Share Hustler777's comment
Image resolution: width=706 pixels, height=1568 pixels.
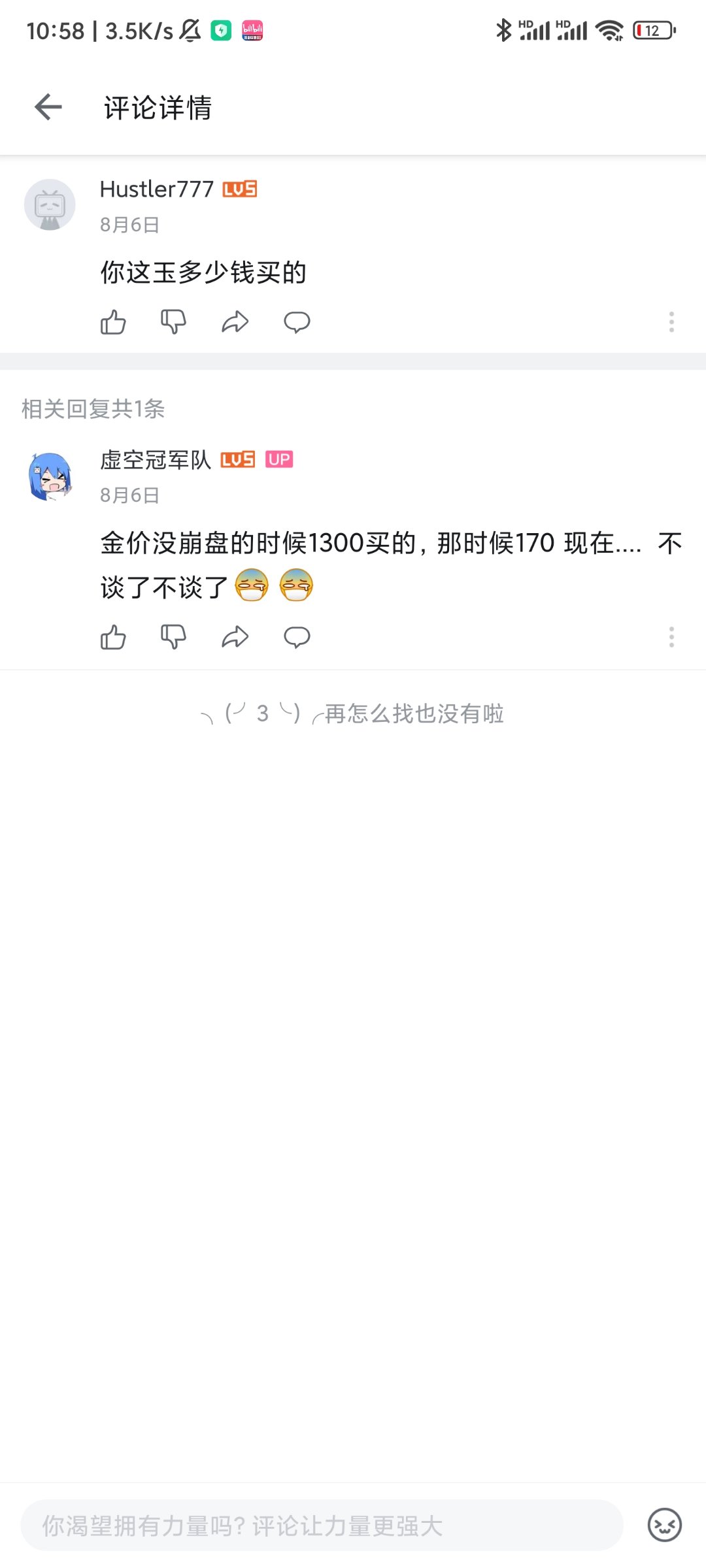click(x=235, y=322)
